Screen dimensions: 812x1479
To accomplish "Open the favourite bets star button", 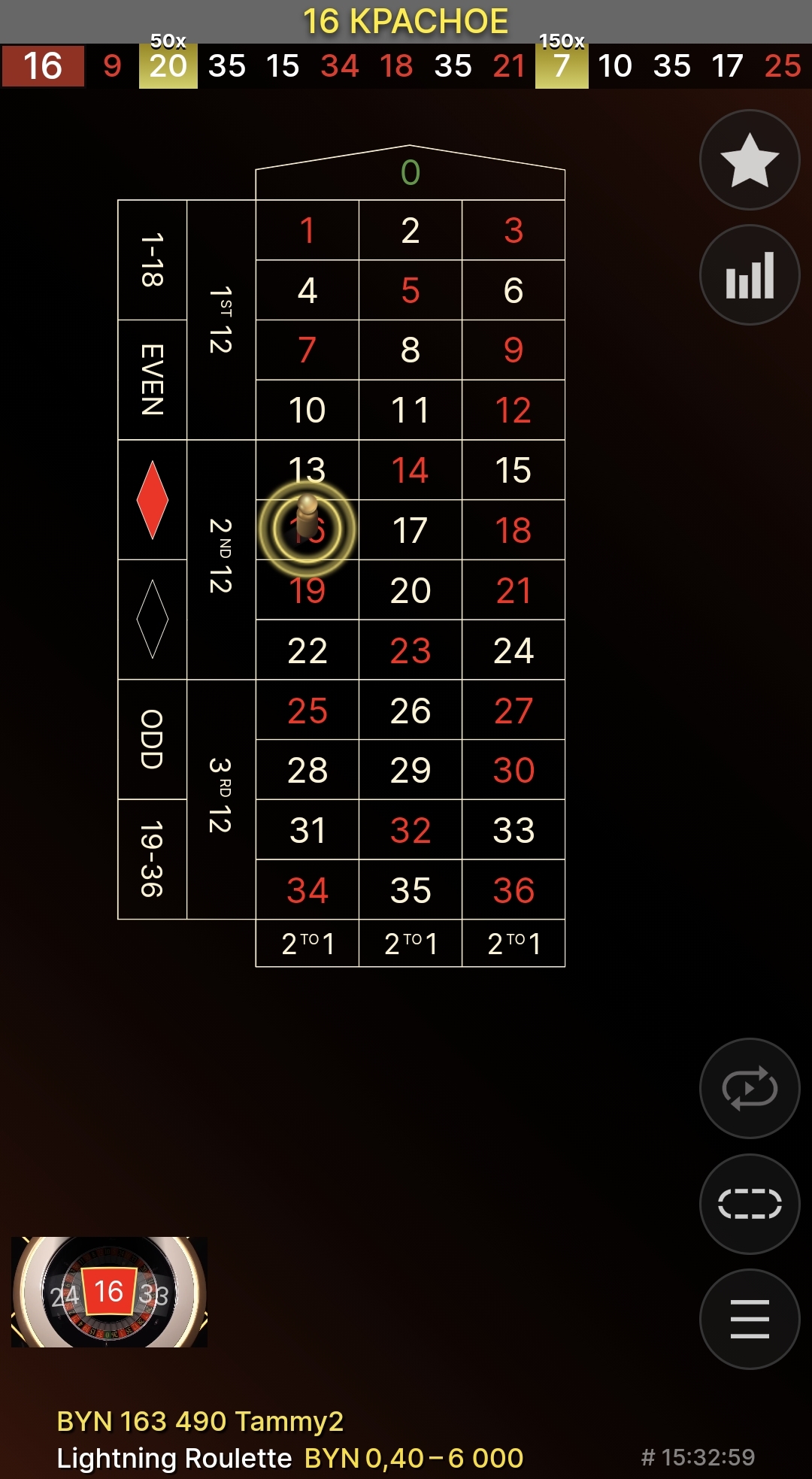I will (750, 159).
